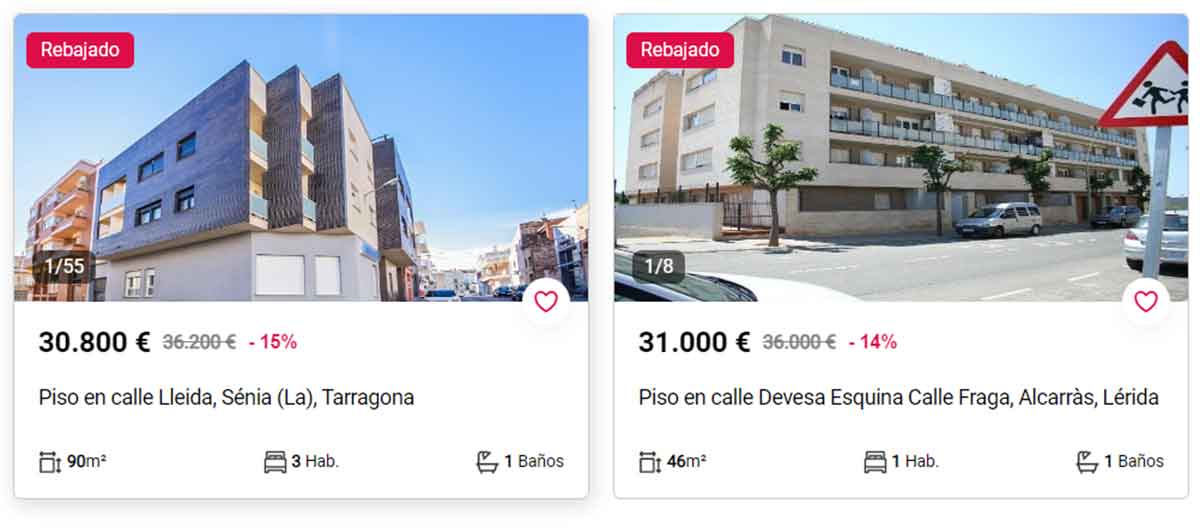Favorite the Piso en calle Lleida listing
1200x528 pixels.
[x=546, y=301]
